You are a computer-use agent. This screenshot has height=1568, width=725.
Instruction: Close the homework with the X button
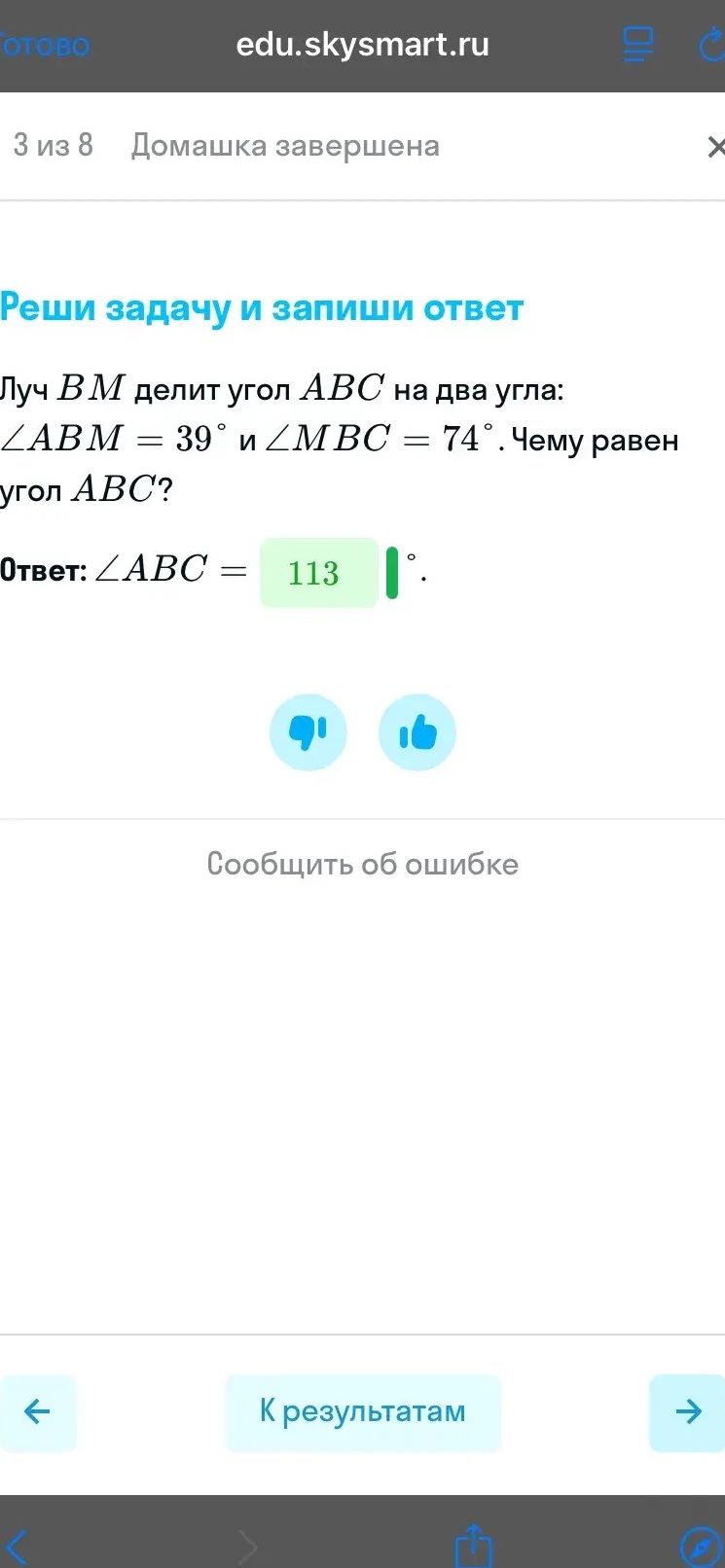715,147
